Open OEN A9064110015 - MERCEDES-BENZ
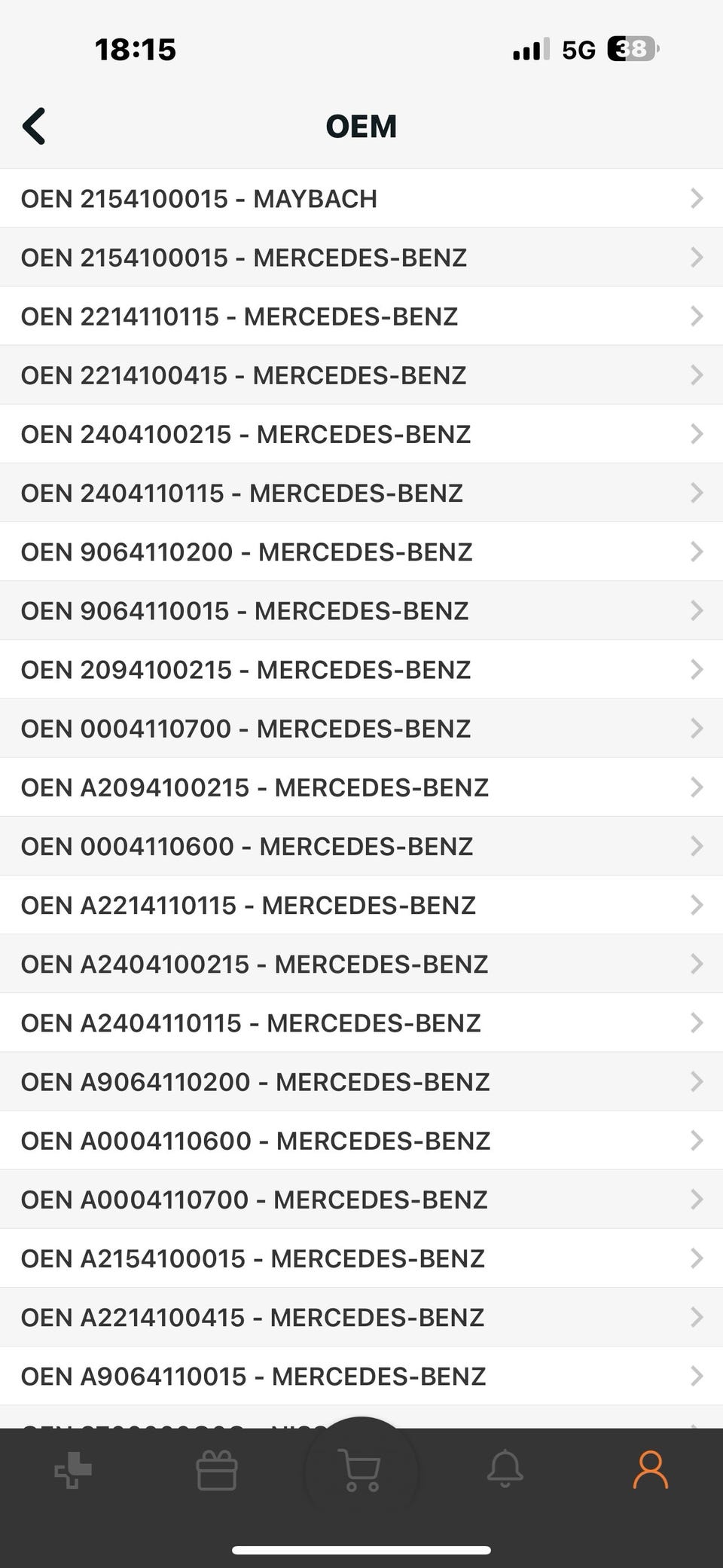723x1568 pixels. (x=361, y=1376)
